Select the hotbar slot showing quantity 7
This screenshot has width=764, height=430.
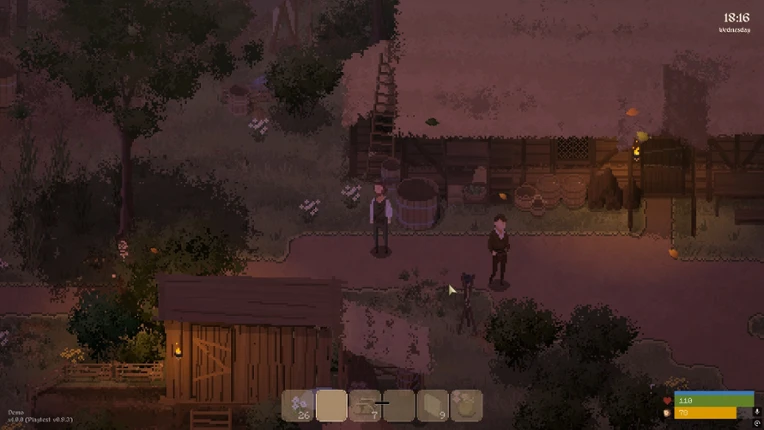[x=365, y=406]
